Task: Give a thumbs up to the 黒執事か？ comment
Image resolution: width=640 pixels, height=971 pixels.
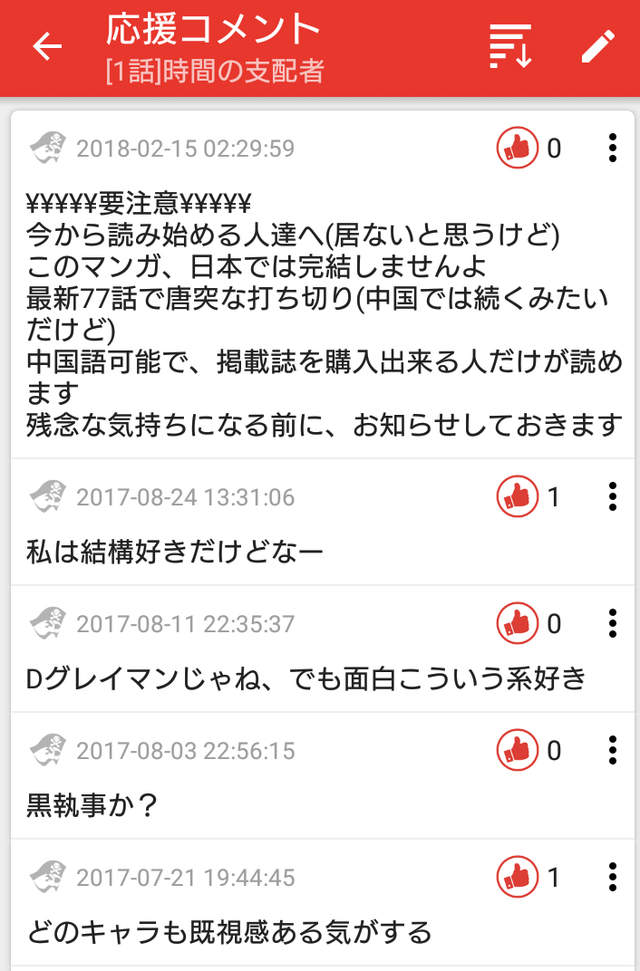Action: coord(518,750)
